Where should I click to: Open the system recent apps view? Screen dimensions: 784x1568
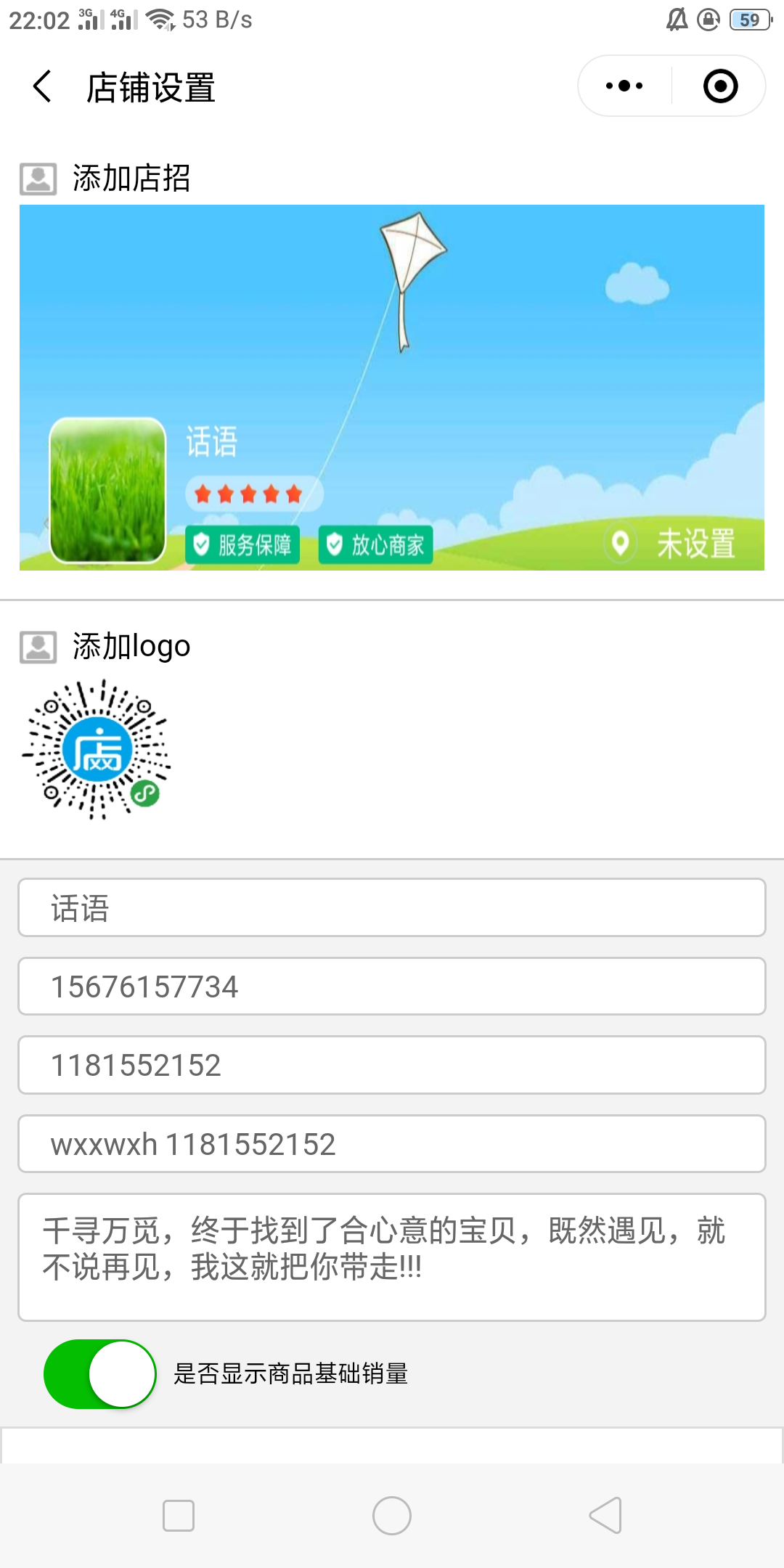coord(179,1516)
